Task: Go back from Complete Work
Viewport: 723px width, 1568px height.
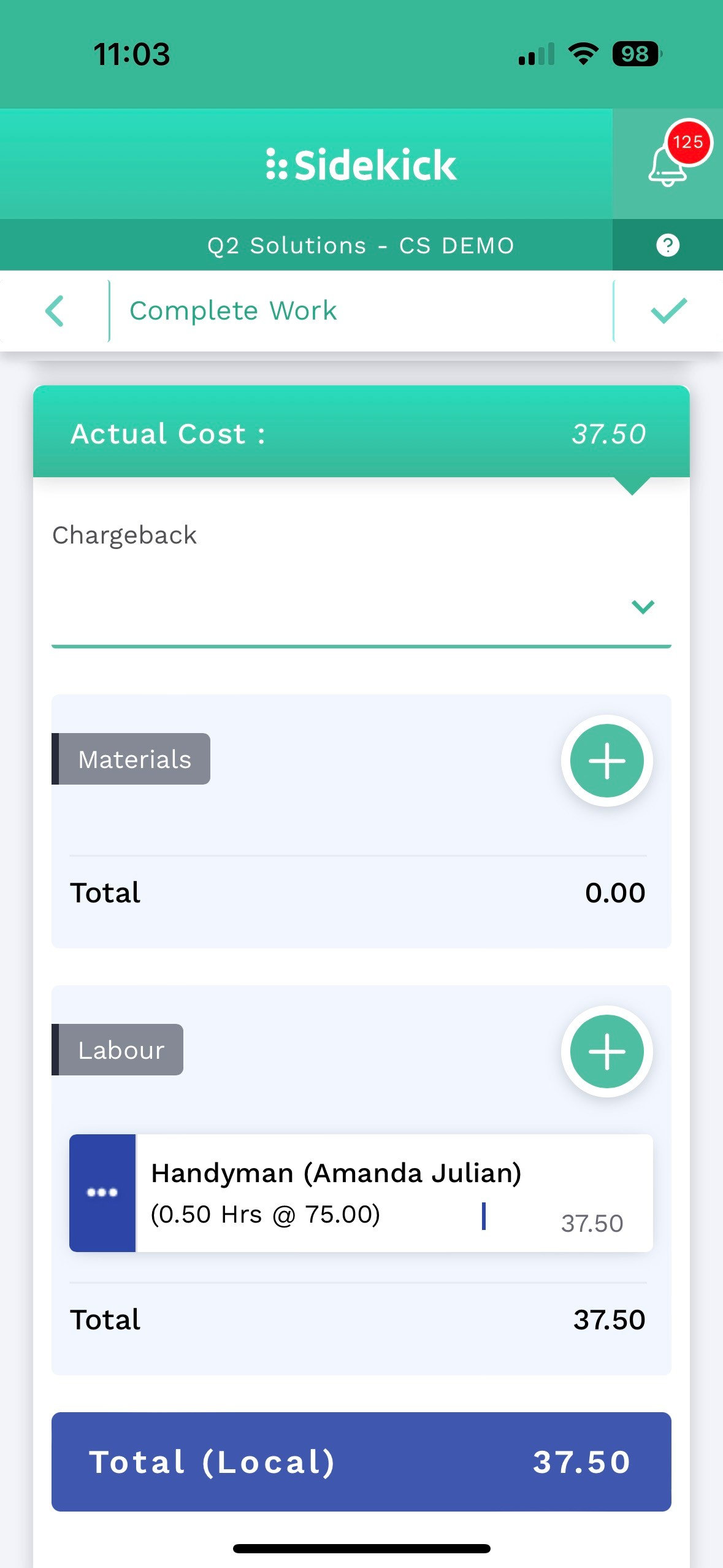Action: (55, 311)
